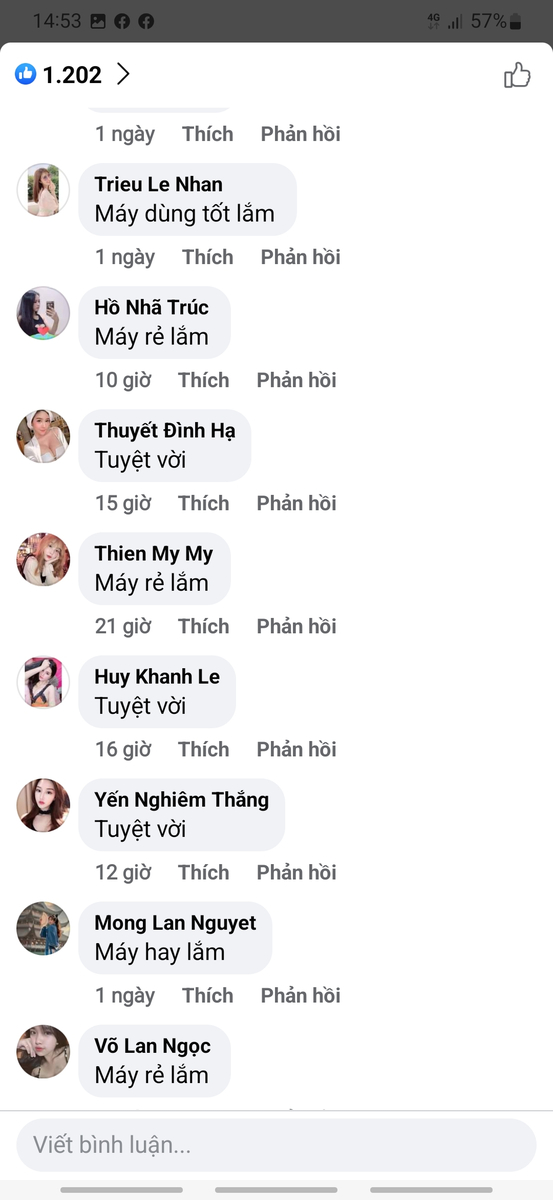Reply to Hồ Nhã Trúc's comment
The height and width of the screenshot is (1200, 553).
click(296, 380)
